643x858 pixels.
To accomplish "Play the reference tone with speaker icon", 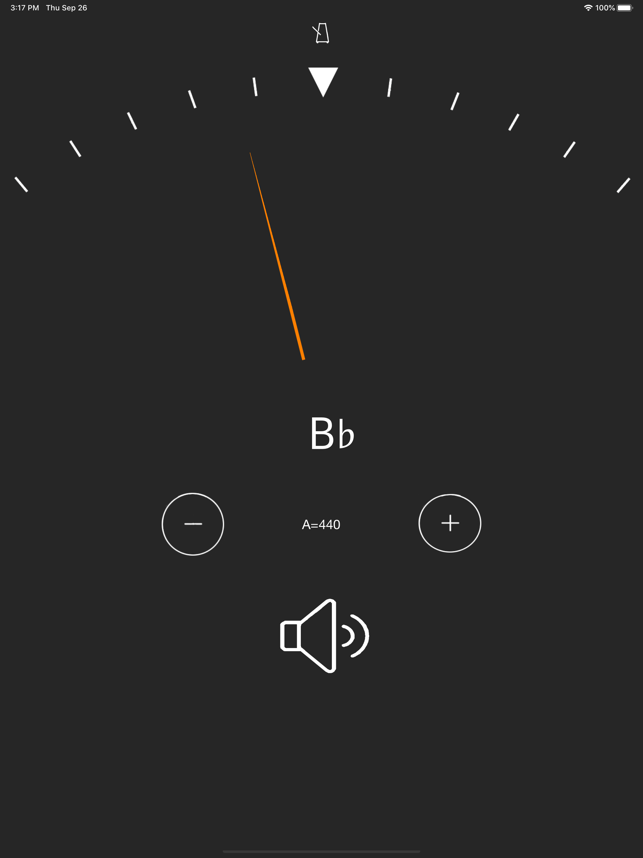I will tap(323, 636).
